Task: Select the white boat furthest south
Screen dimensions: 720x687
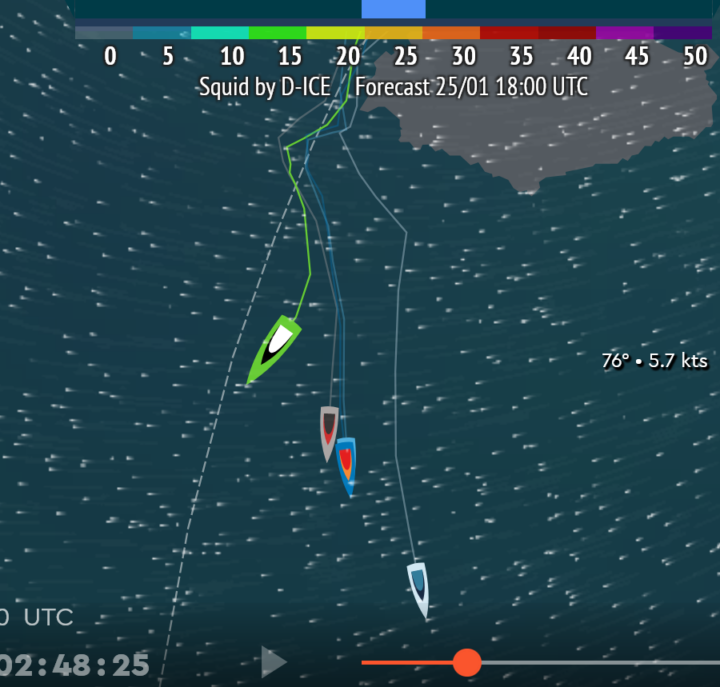Action: (x=419, y=587)
